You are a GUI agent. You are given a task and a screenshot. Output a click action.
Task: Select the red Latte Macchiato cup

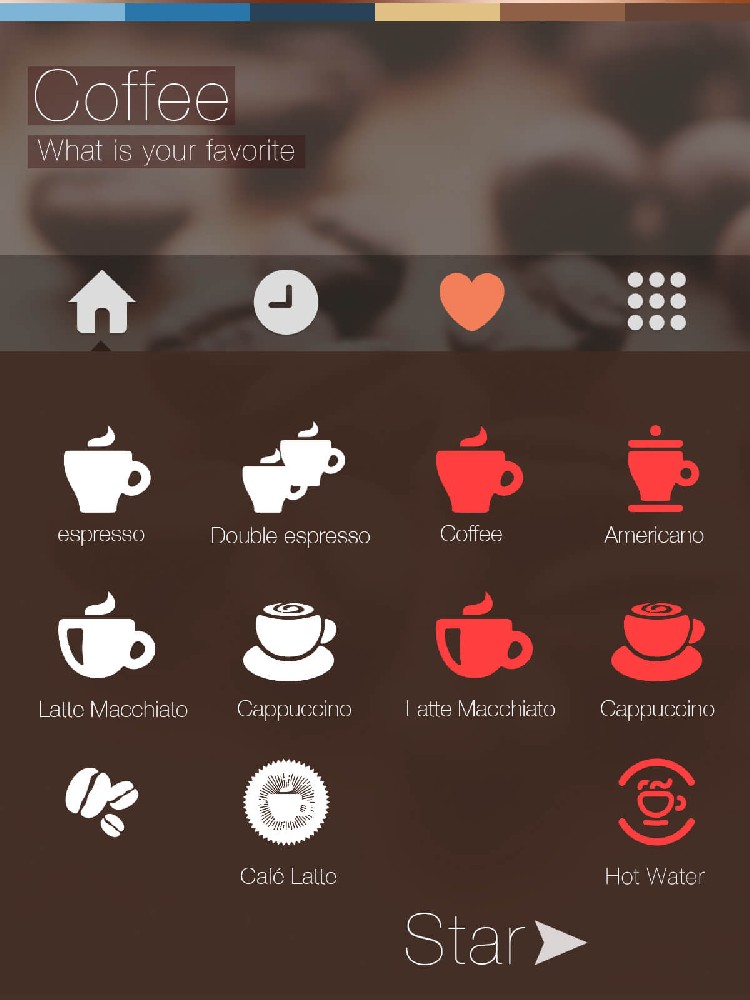click(482, 642)
